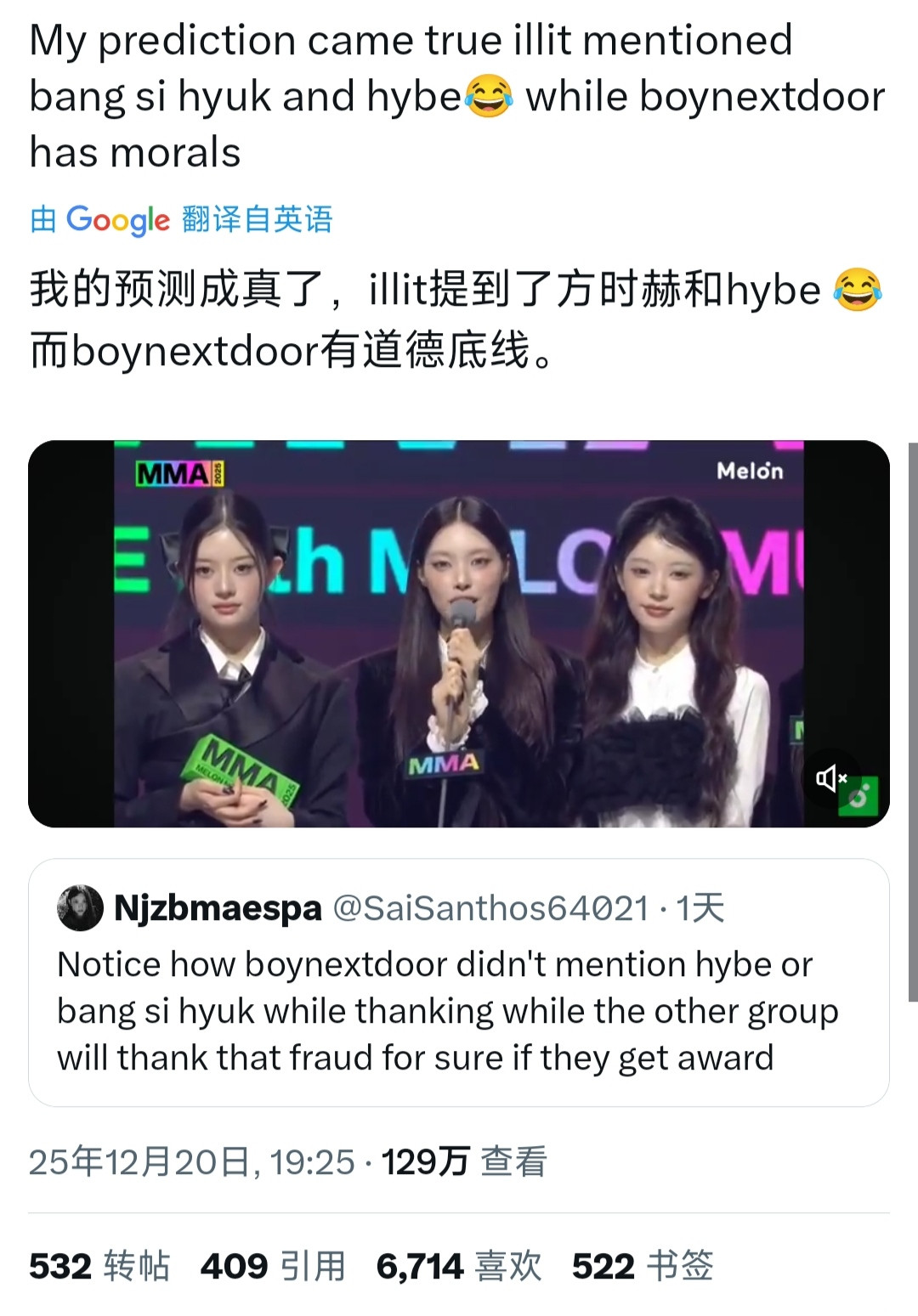This screenshot has width=918, height=1316.
Task: Play the MMA video in the tweet
Action: pos(459,633)
